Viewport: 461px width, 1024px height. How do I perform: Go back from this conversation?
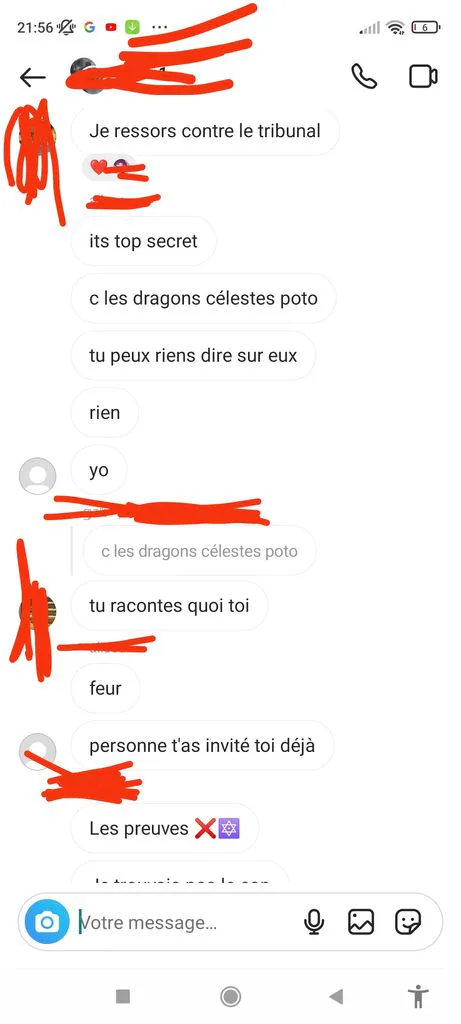33,78
